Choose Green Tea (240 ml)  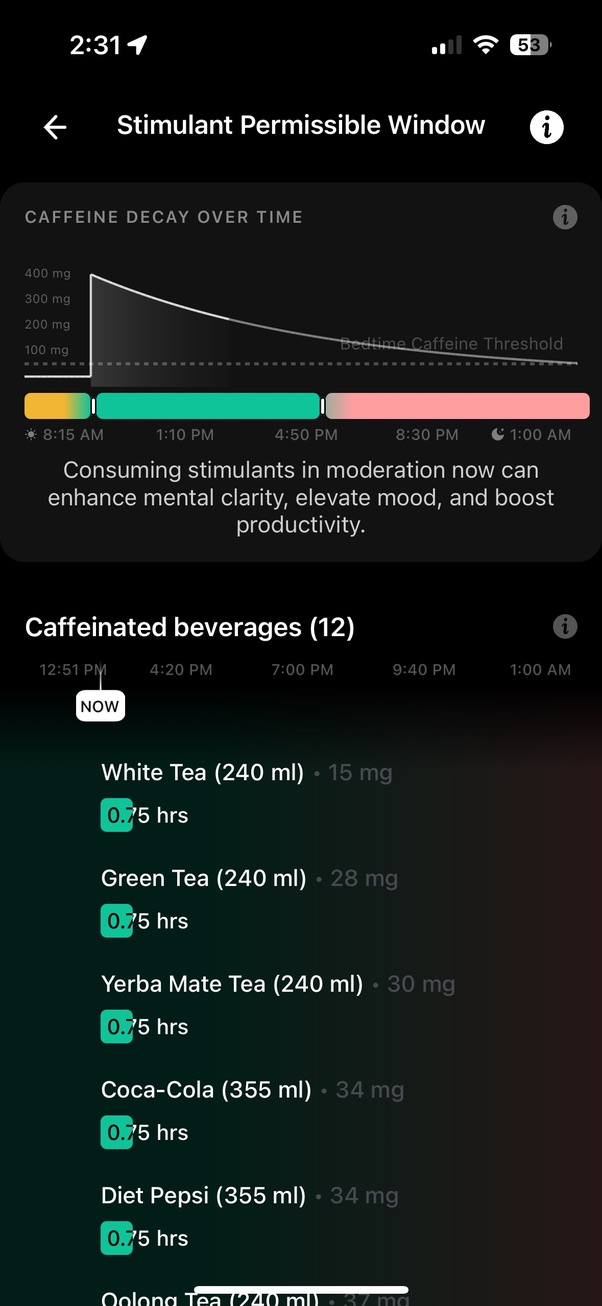pos(204,879)
